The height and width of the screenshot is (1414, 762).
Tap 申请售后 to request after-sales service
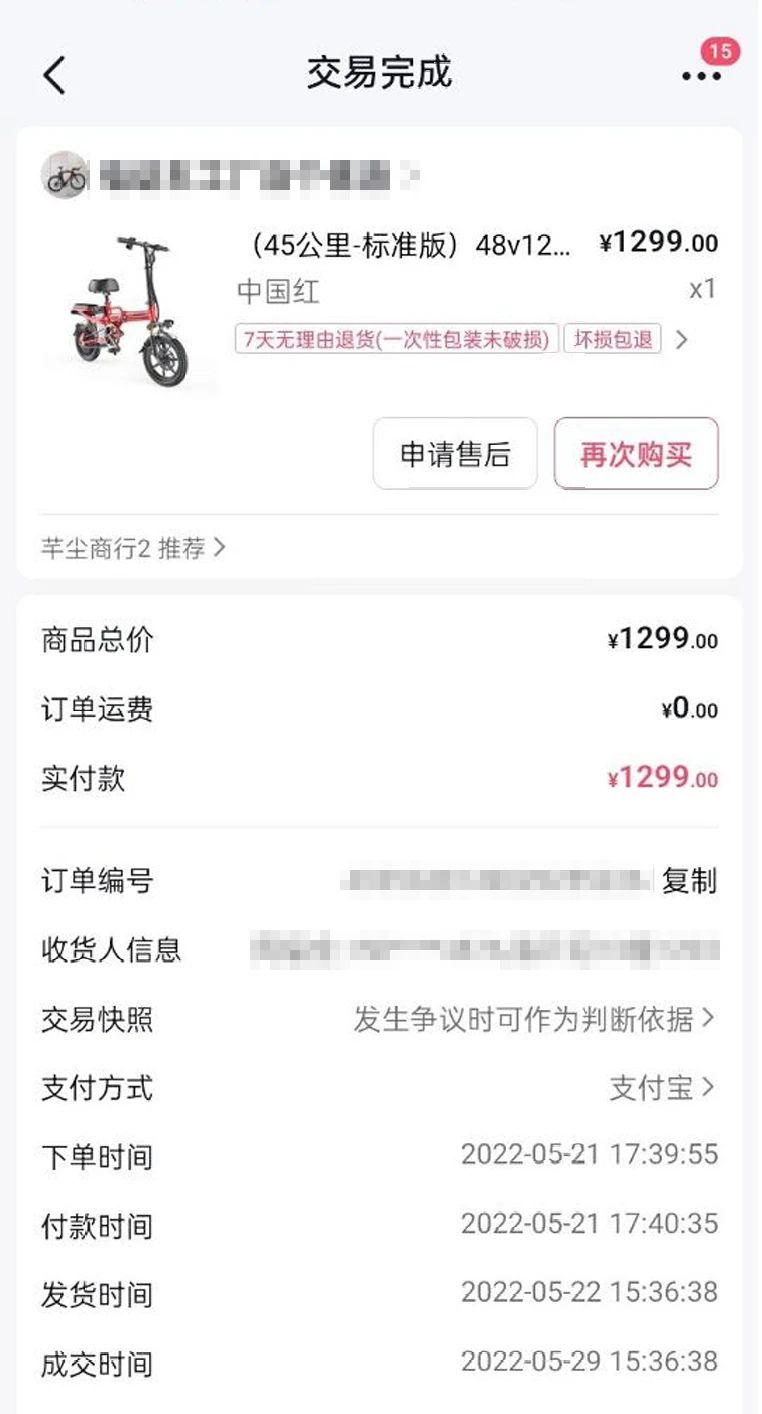[455, 454]
